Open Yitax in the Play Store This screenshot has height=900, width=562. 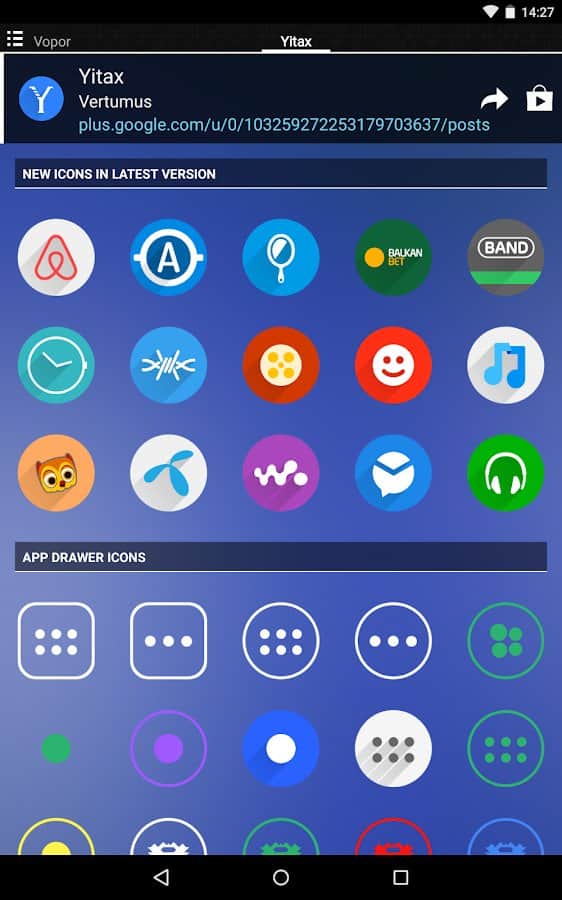point(539,99)
